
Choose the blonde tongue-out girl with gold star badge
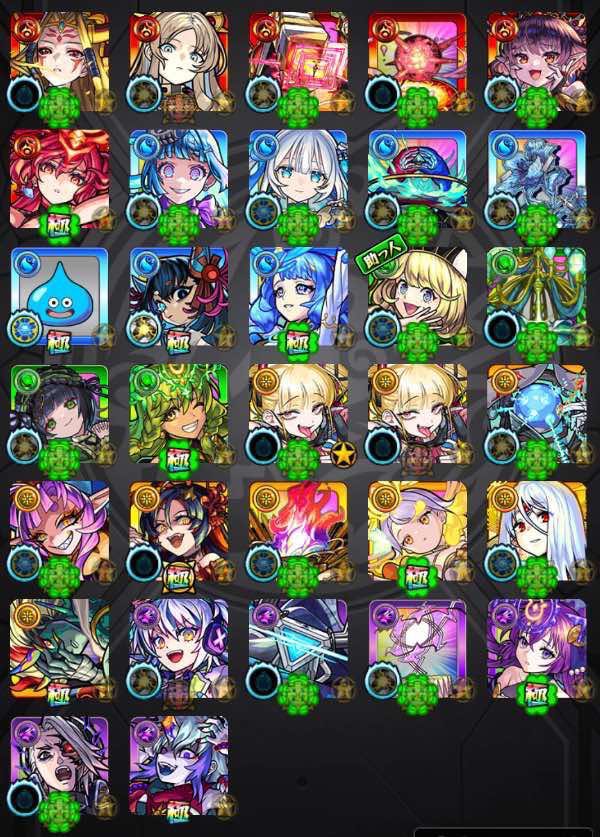point(298,414)
